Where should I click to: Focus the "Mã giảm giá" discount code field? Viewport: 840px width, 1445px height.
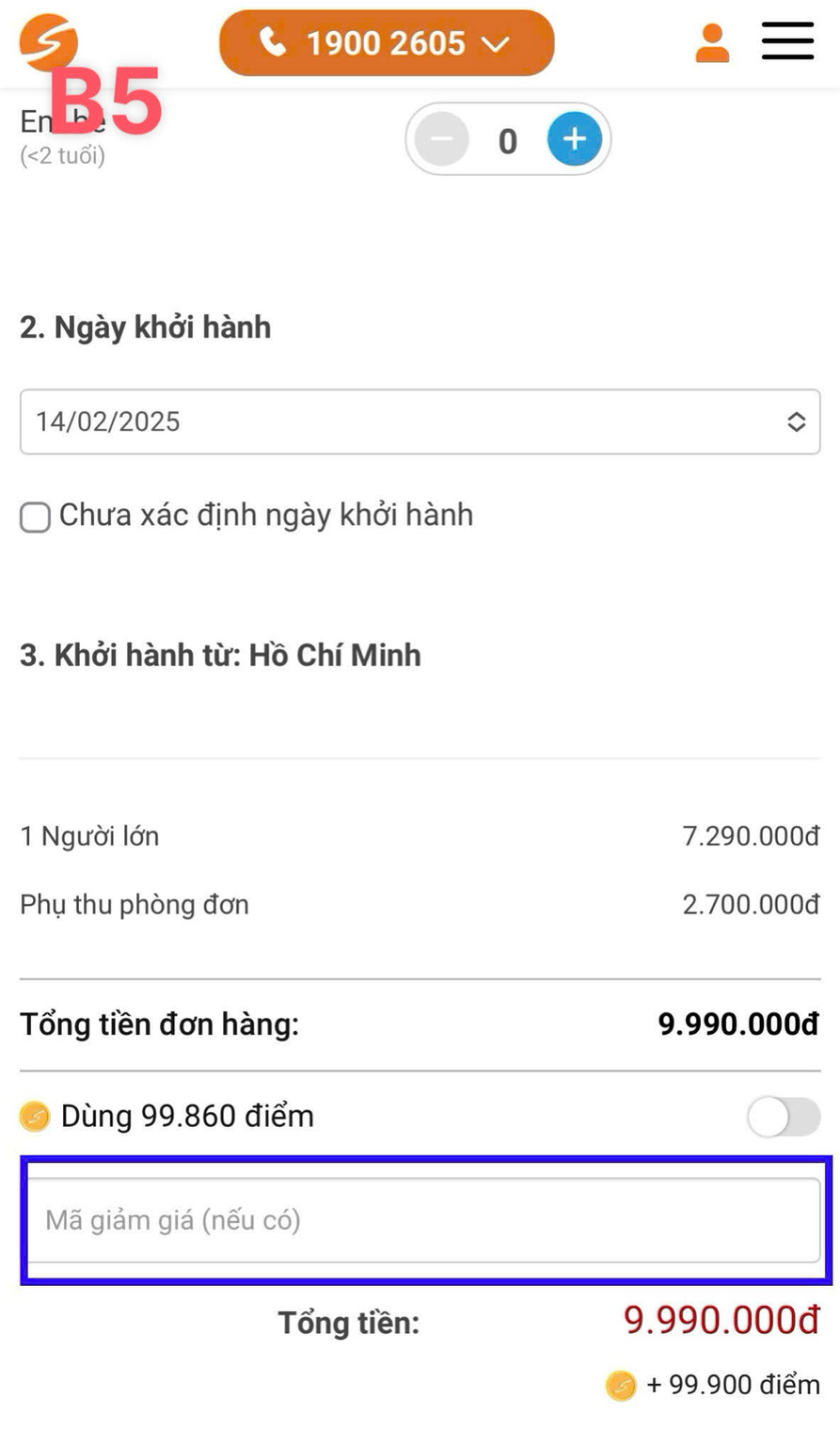coord(423,1220)
